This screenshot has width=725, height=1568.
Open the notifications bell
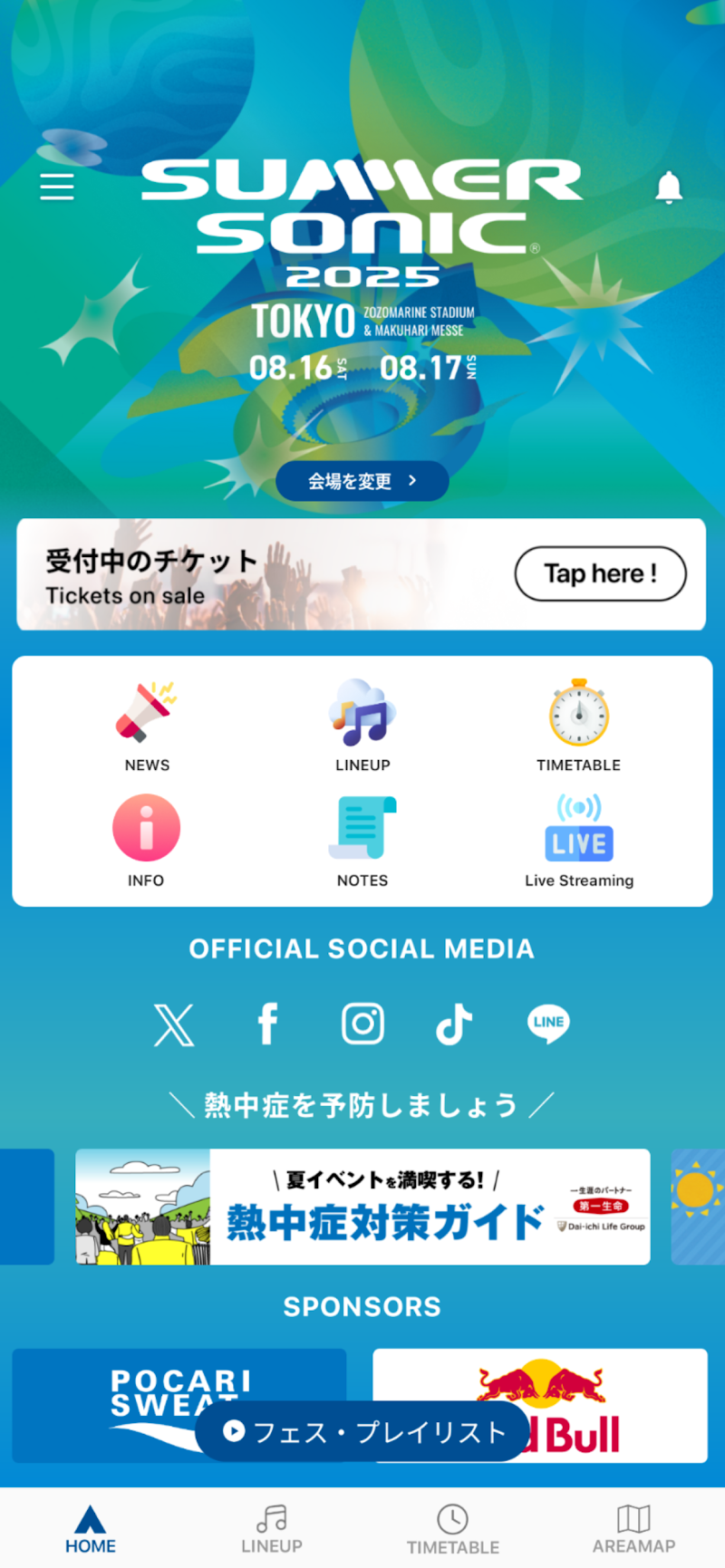pos(669,187)
